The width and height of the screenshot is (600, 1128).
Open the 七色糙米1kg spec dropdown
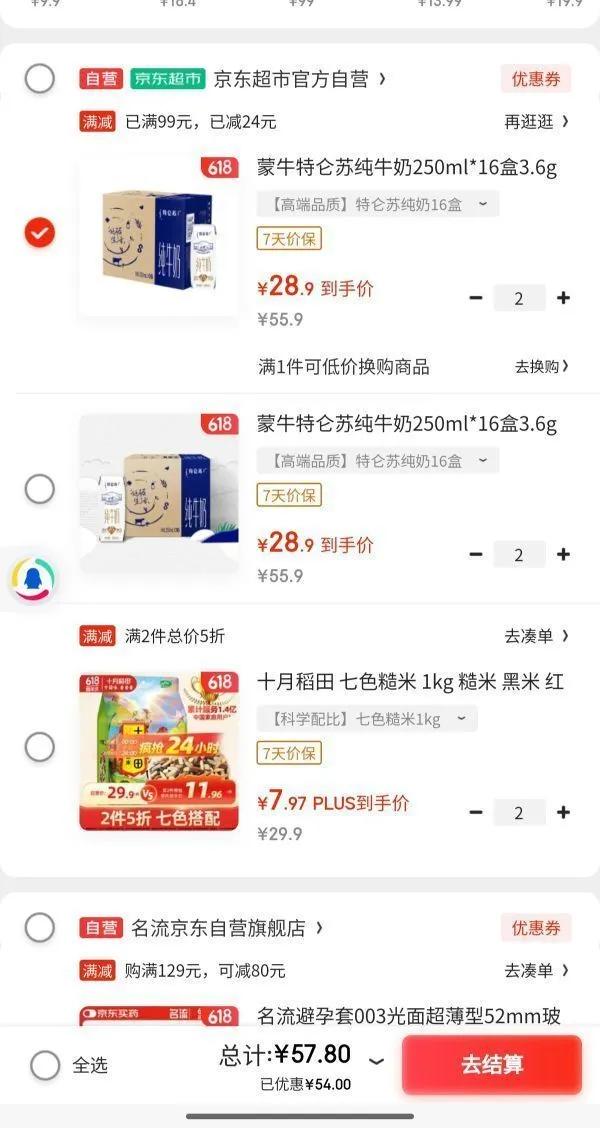[363, 719]
